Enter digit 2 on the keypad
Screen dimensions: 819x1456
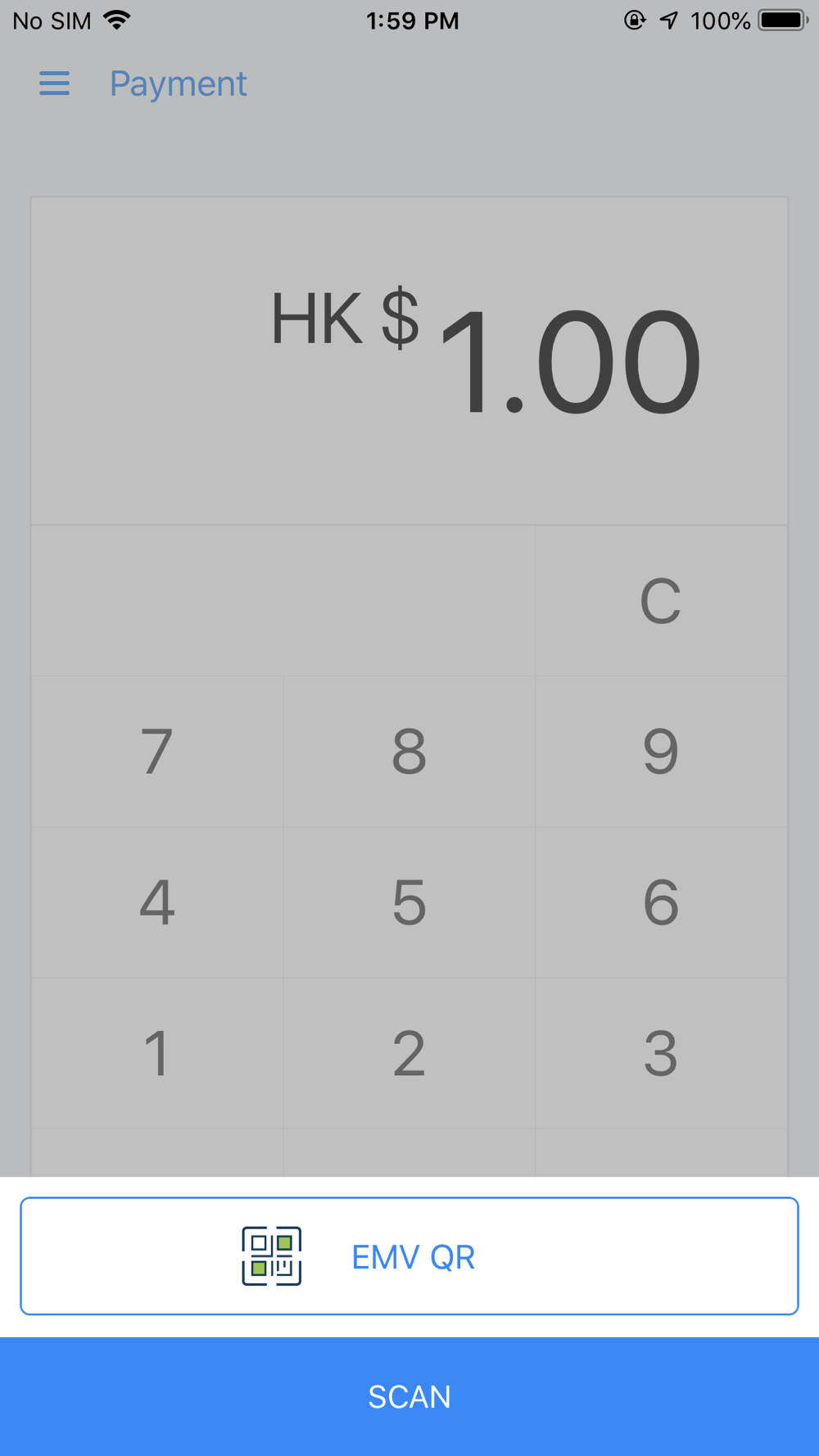(x=409, y=1053)
